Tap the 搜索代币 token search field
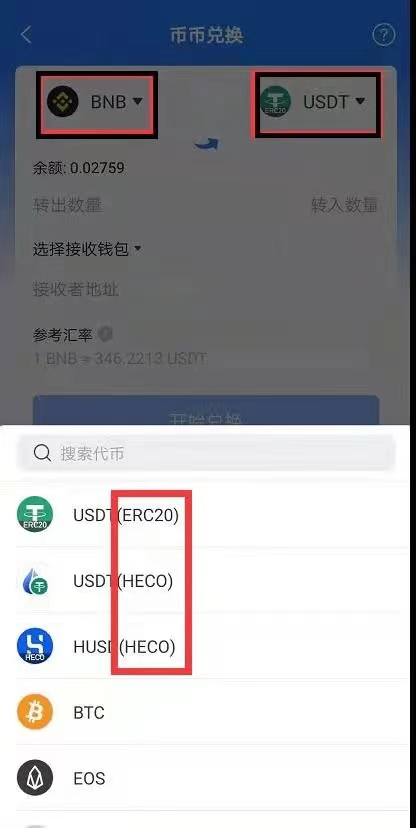 (206, 453)
